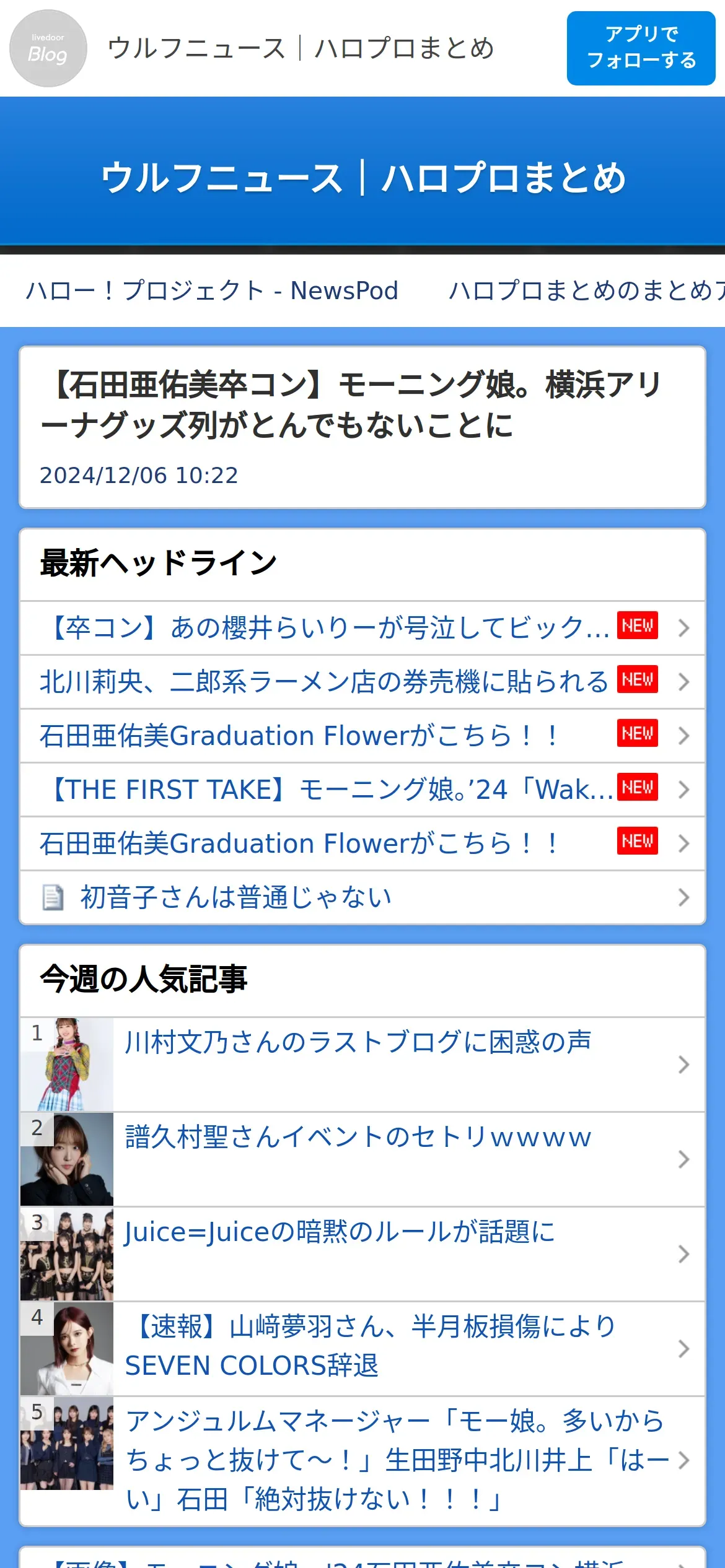Image resolution: width=725 pixels, height=1568 pixels.
Task: Open the livedoor Blog logo
Action: [x=48, y=48]
